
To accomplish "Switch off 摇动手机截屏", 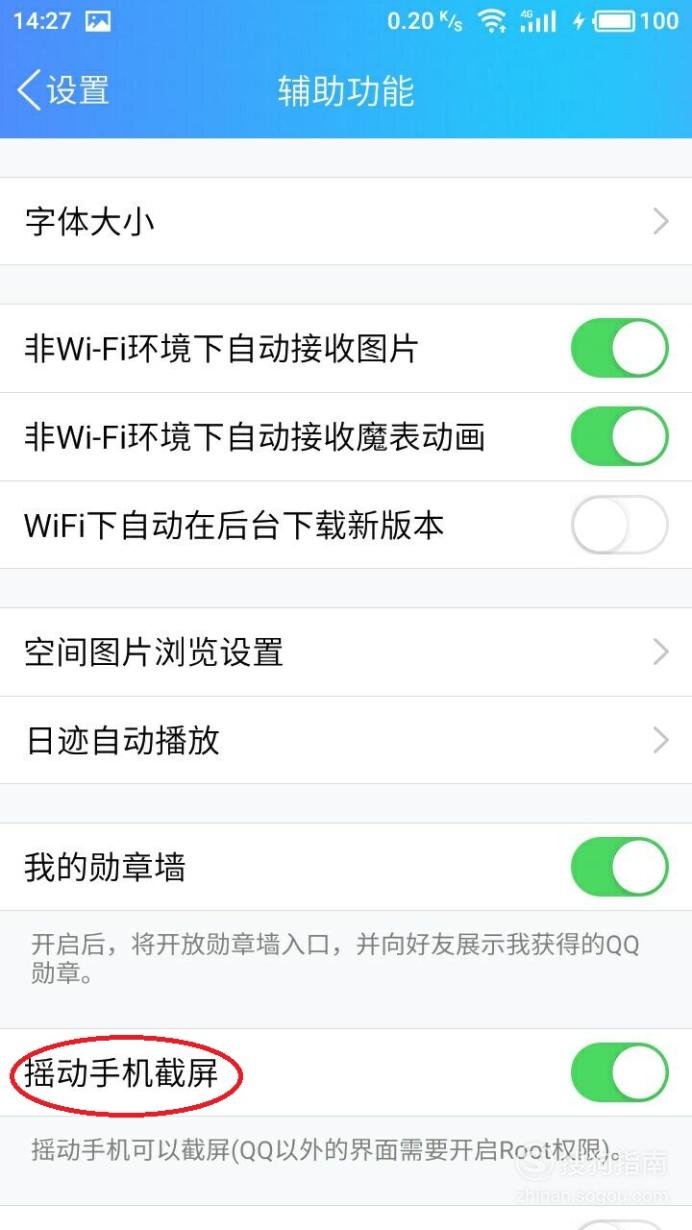I will point(619,1073).
